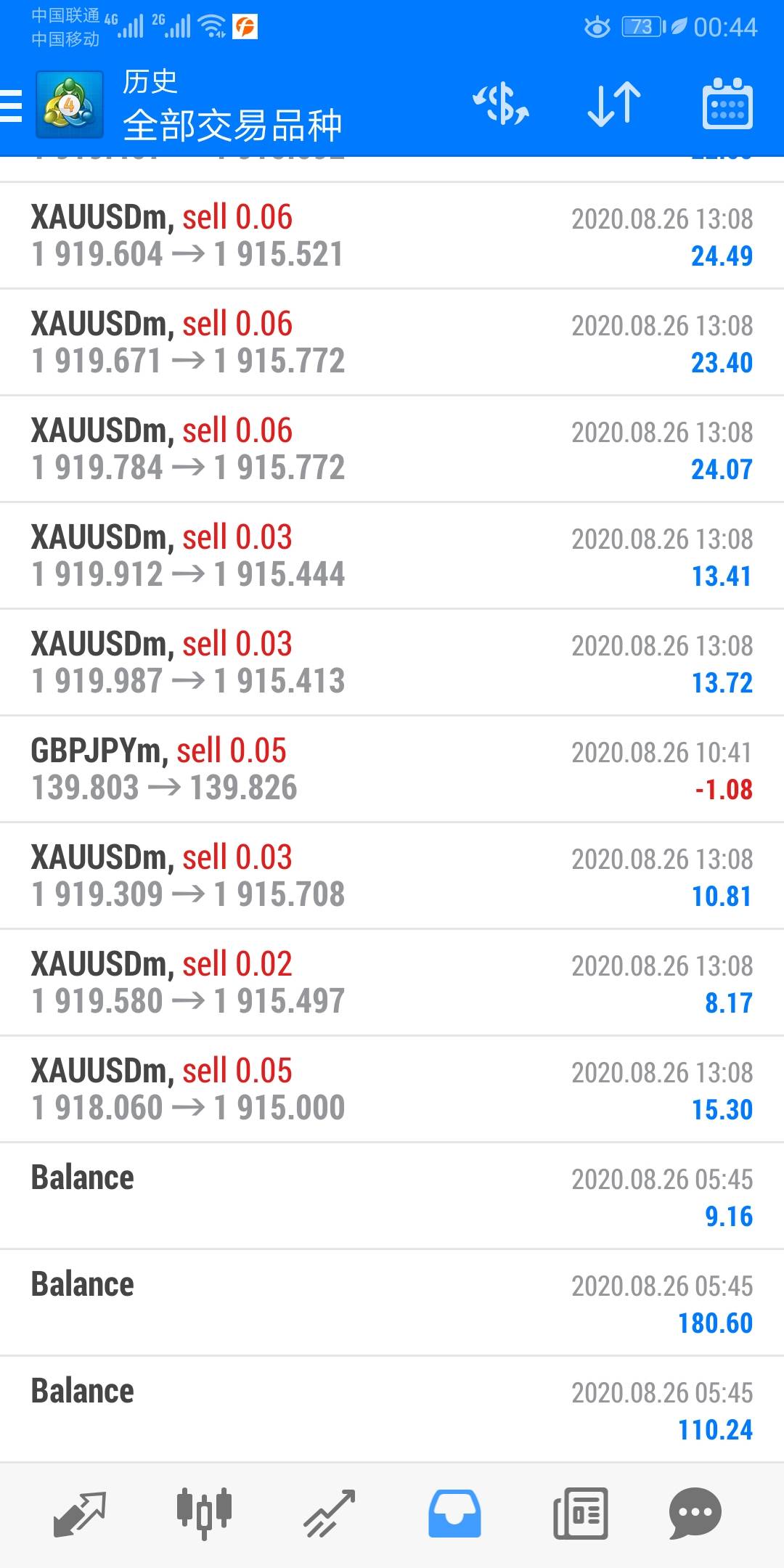This screenshot has width=784, height=1568.
Task: Select the Balance entry of 110.24
Action: 392,1410
